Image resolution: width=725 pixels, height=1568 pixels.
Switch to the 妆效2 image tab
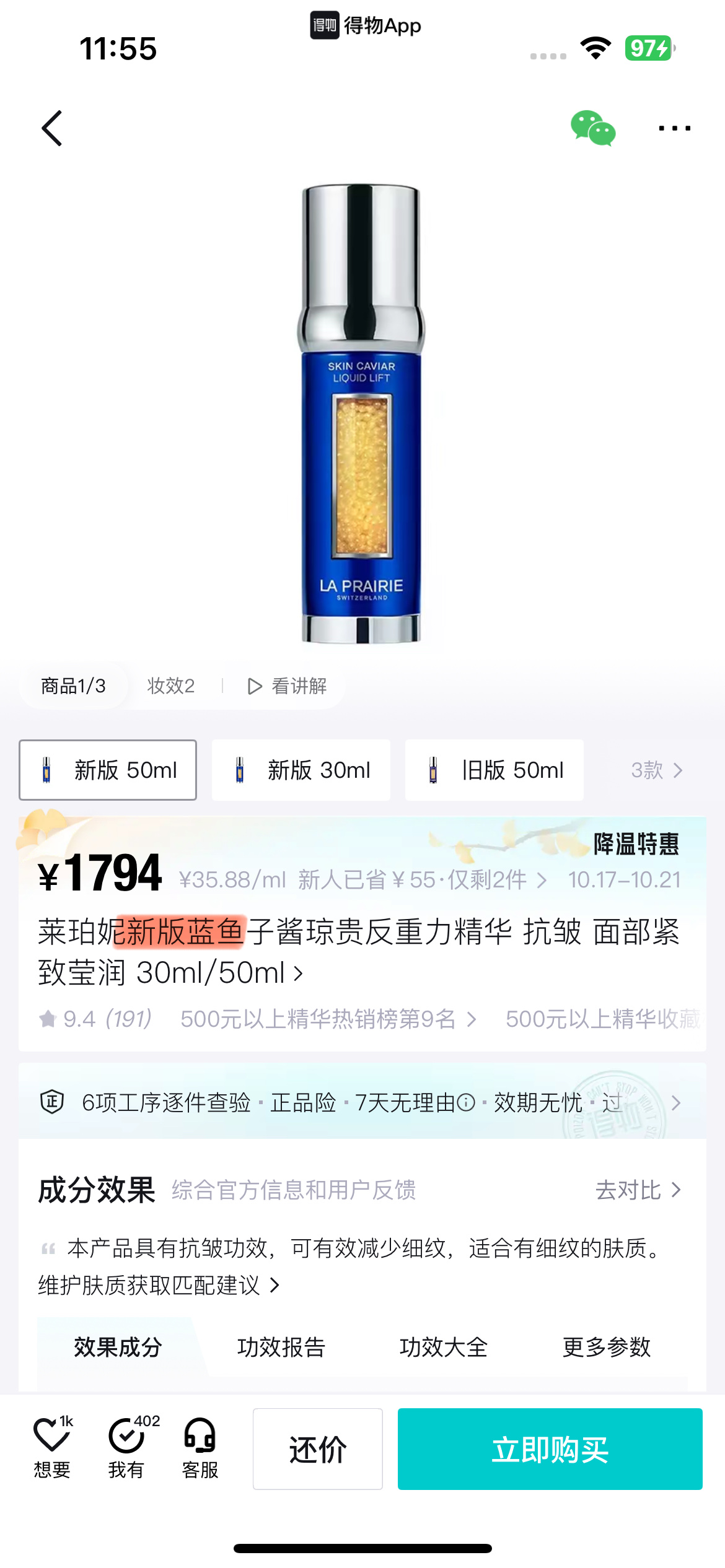coord(171,686)
